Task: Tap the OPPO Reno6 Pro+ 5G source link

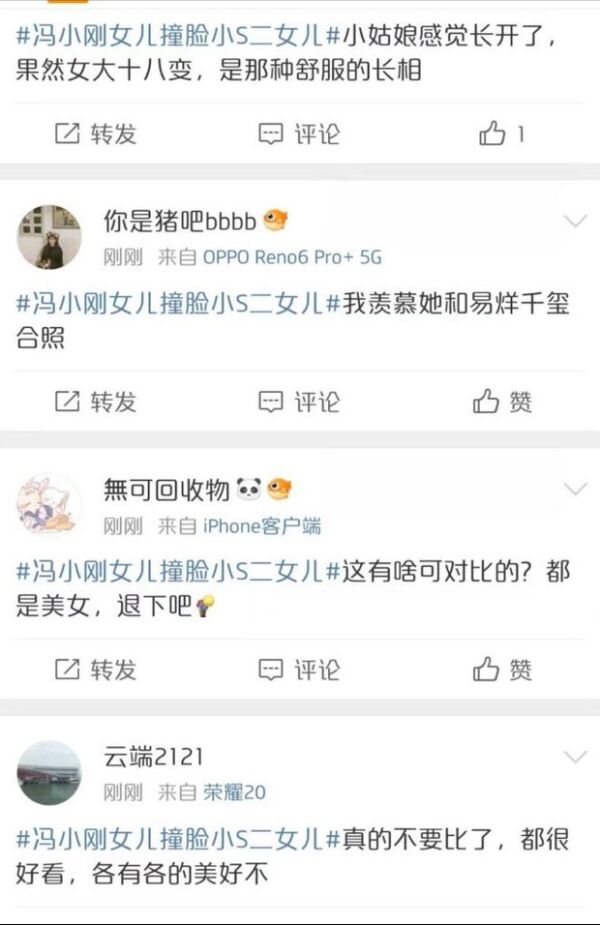Action: [x=292, y=257]
